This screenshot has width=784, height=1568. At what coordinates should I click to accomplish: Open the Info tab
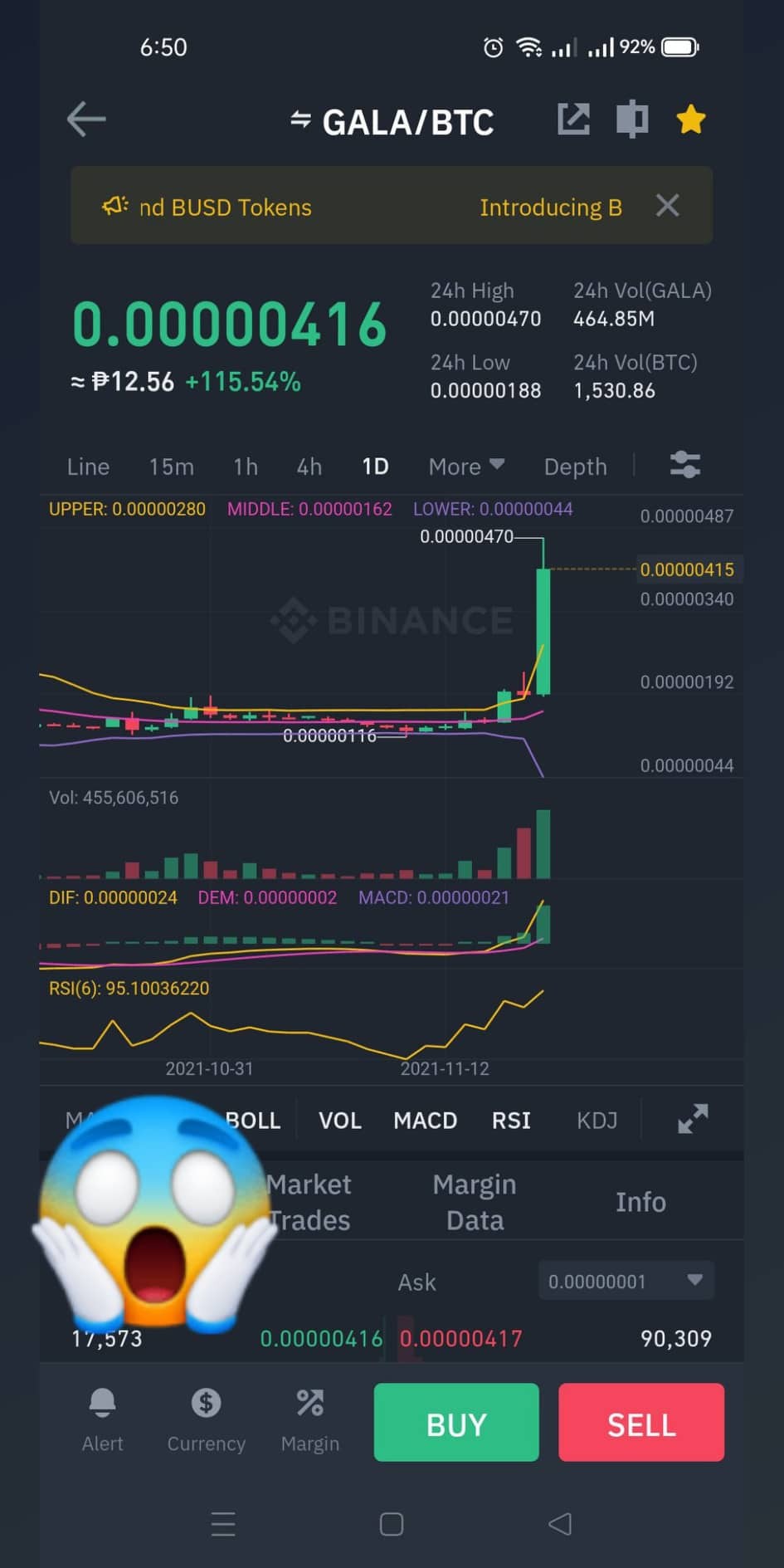tap(640, 1202)
